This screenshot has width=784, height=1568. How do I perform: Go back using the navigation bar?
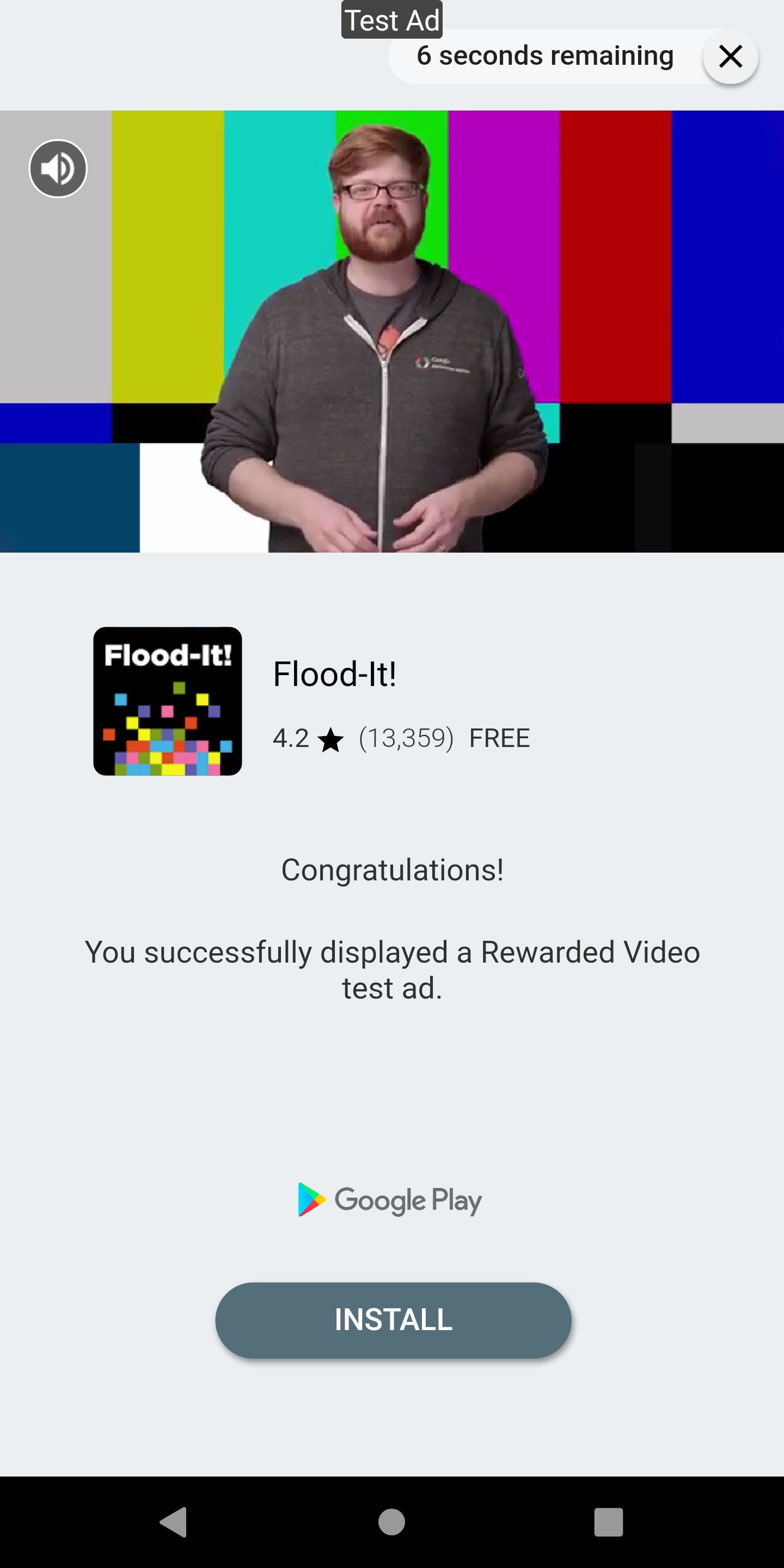174,1522
